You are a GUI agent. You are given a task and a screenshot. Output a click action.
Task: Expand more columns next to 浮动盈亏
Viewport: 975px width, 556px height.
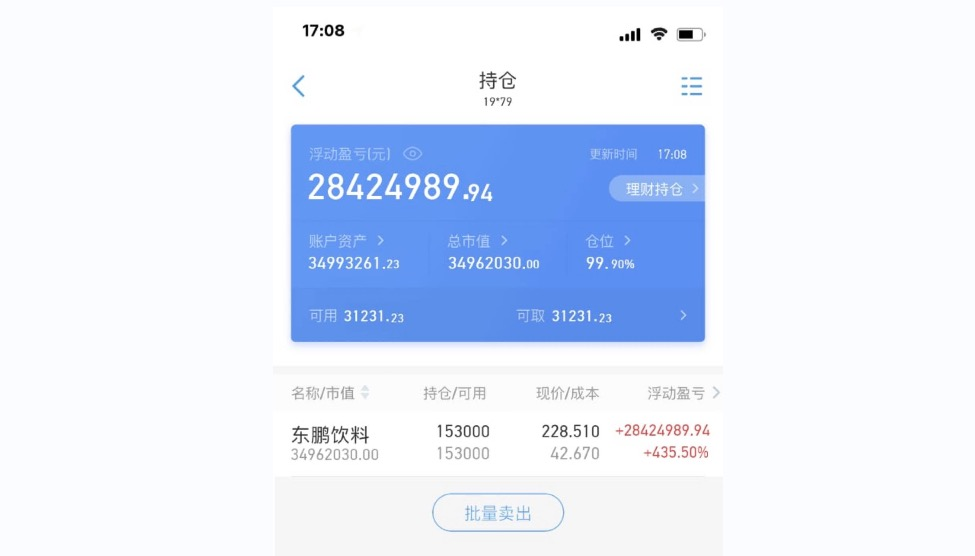(715, 393)
